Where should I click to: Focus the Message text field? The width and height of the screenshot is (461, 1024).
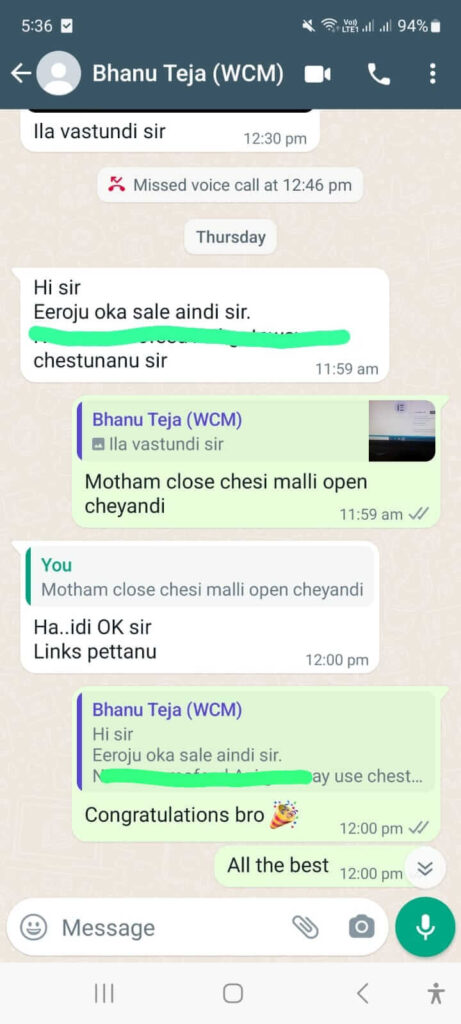pos(173,927)
